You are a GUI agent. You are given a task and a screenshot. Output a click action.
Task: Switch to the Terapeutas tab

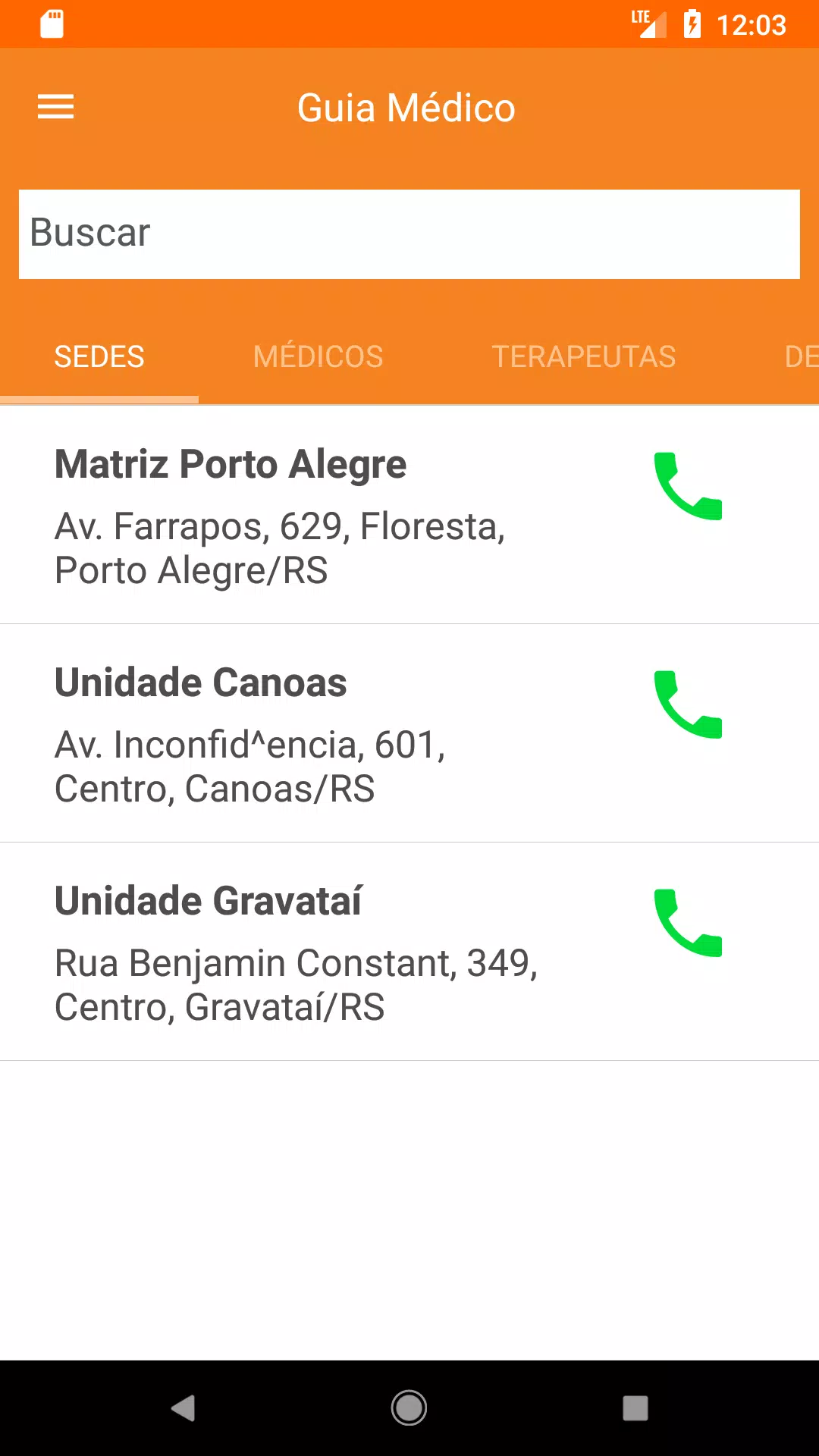(x=583, y=356)
